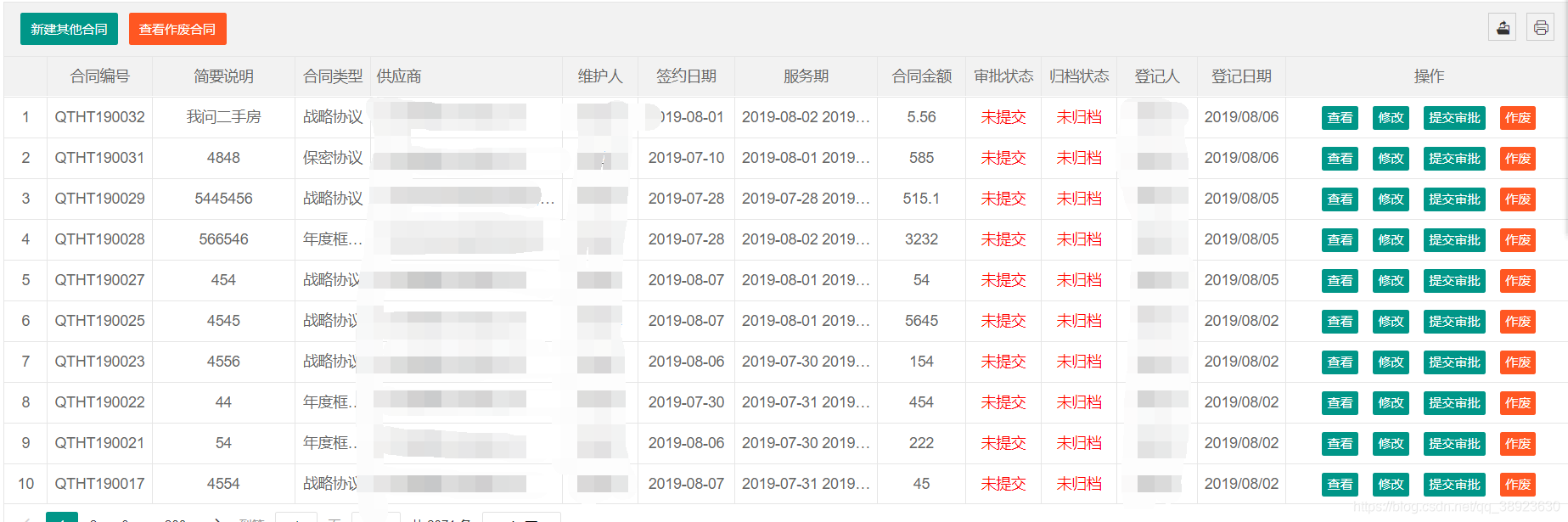Sort by the 合同金额 column header

[921, 76]
